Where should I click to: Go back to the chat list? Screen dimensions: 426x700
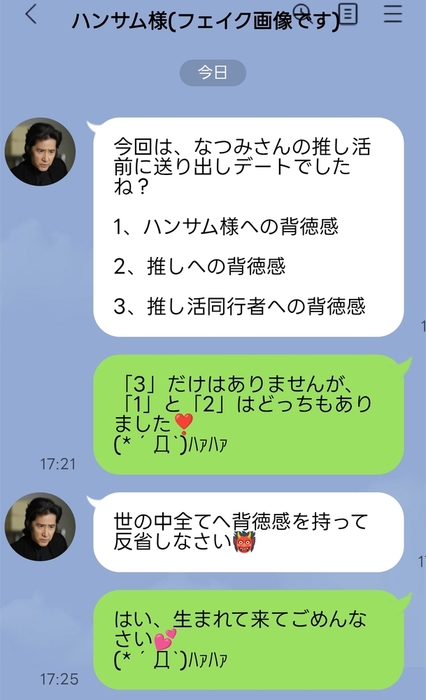click(x=31, y=14)
